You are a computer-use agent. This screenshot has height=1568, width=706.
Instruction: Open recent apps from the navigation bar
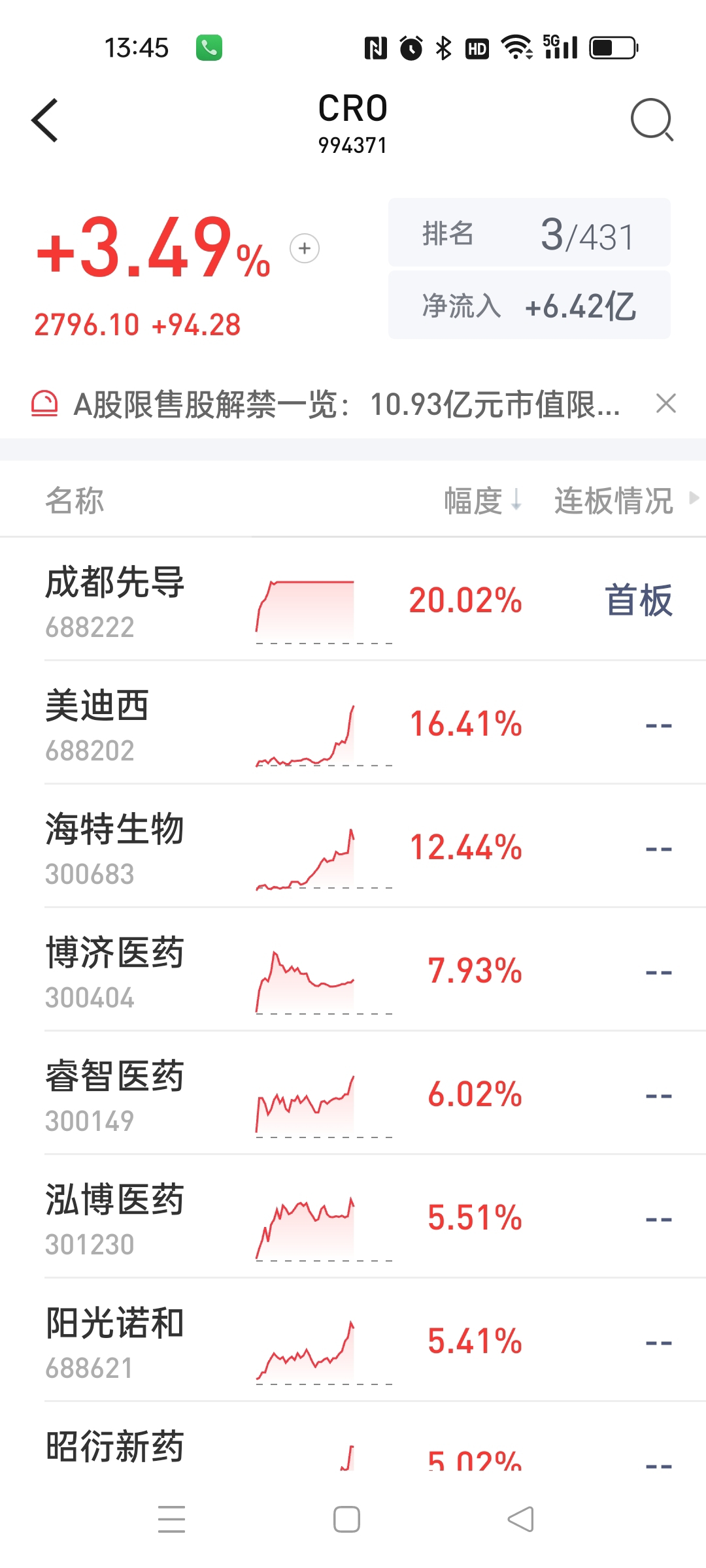172,1519
